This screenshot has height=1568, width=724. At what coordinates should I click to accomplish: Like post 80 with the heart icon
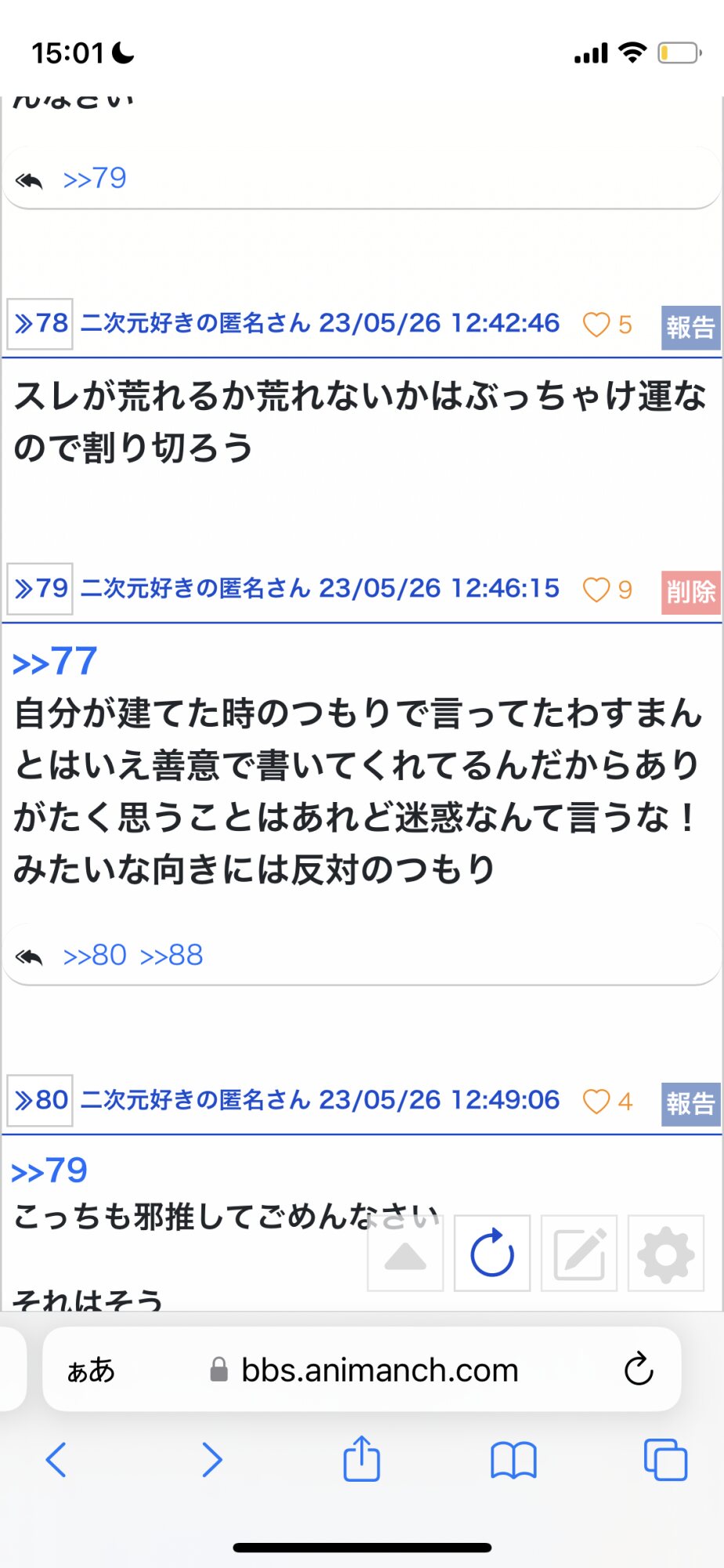(596, 1102)
